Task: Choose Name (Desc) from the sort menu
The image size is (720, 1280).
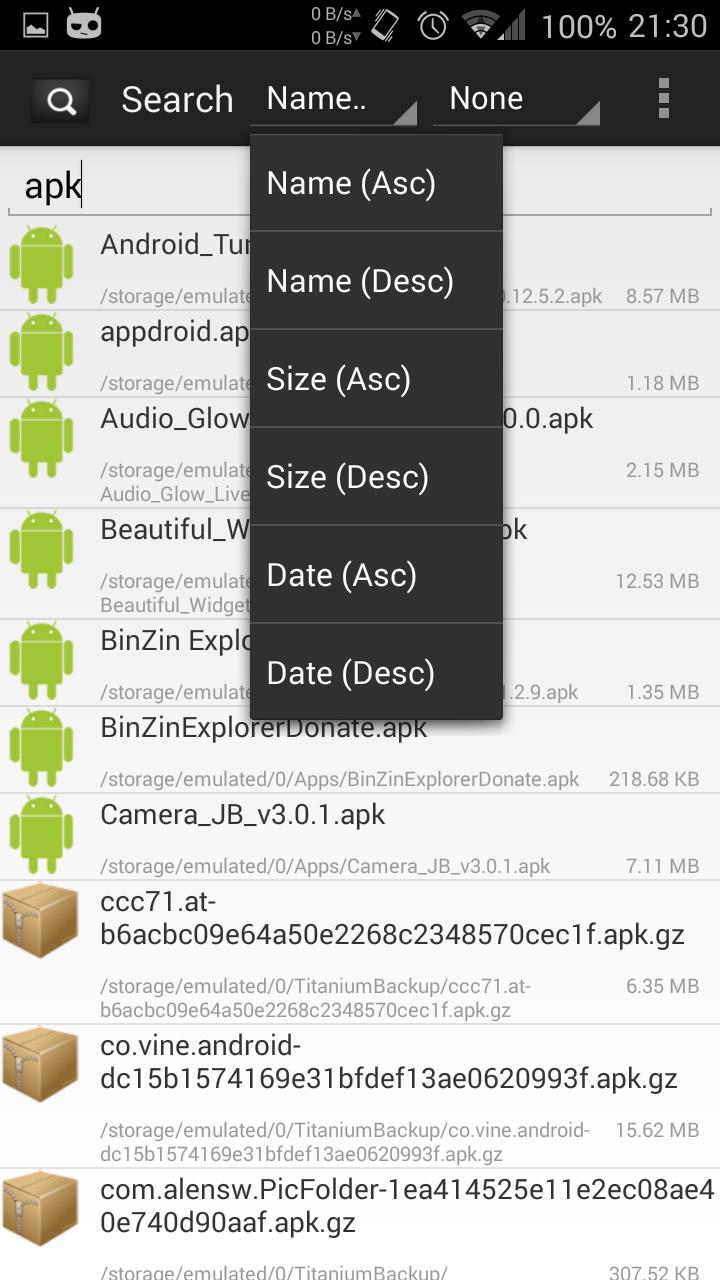Action: click(376, 280)
